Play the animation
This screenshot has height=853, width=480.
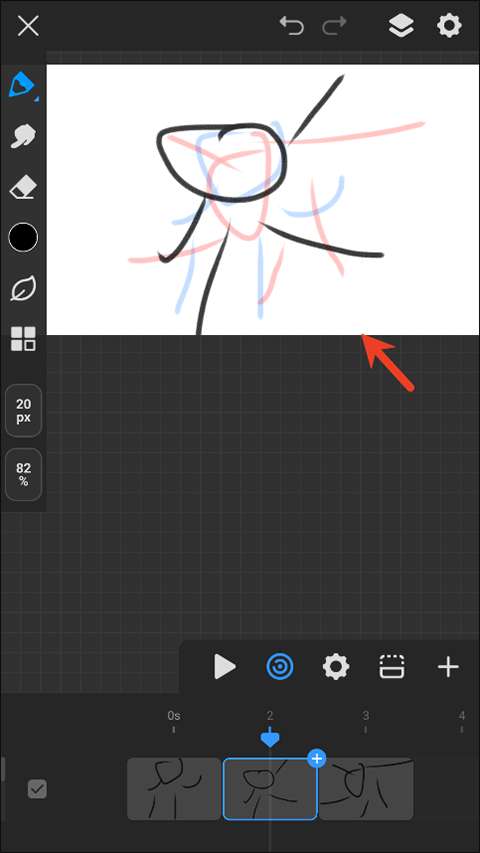click(224, 667)
